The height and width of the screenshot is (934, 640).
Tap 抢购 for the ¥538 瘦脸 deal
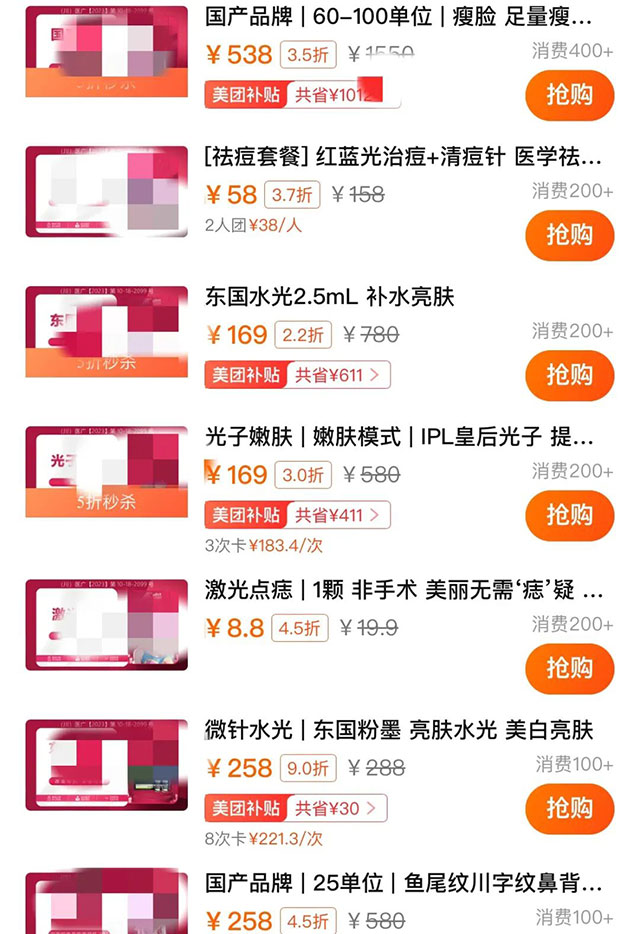click(569, 95)
